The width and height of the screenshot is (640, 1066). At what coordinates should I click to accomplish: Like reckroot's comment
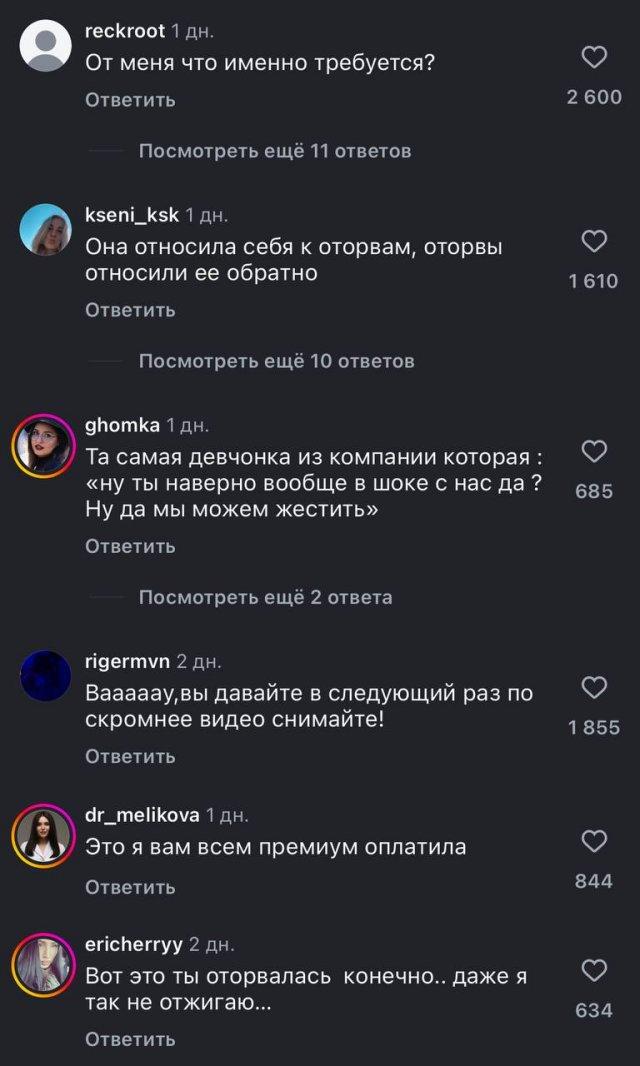tap(594, 59)
